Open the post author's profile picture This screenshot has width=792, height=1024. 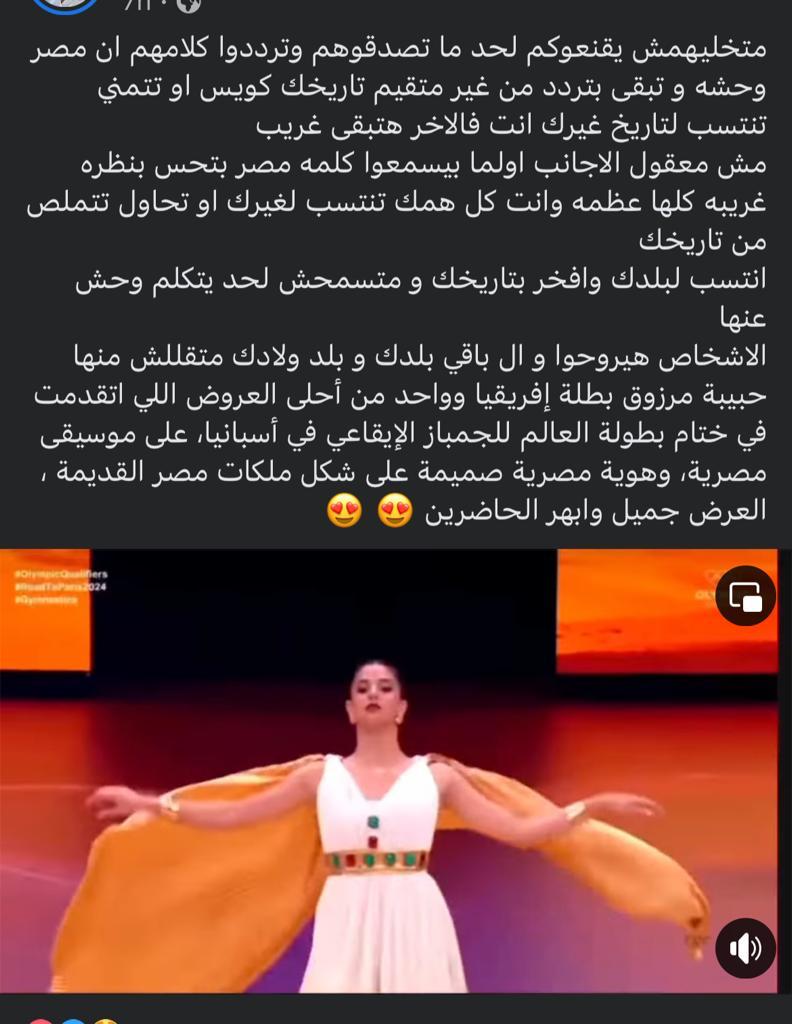tap(65, 5)
